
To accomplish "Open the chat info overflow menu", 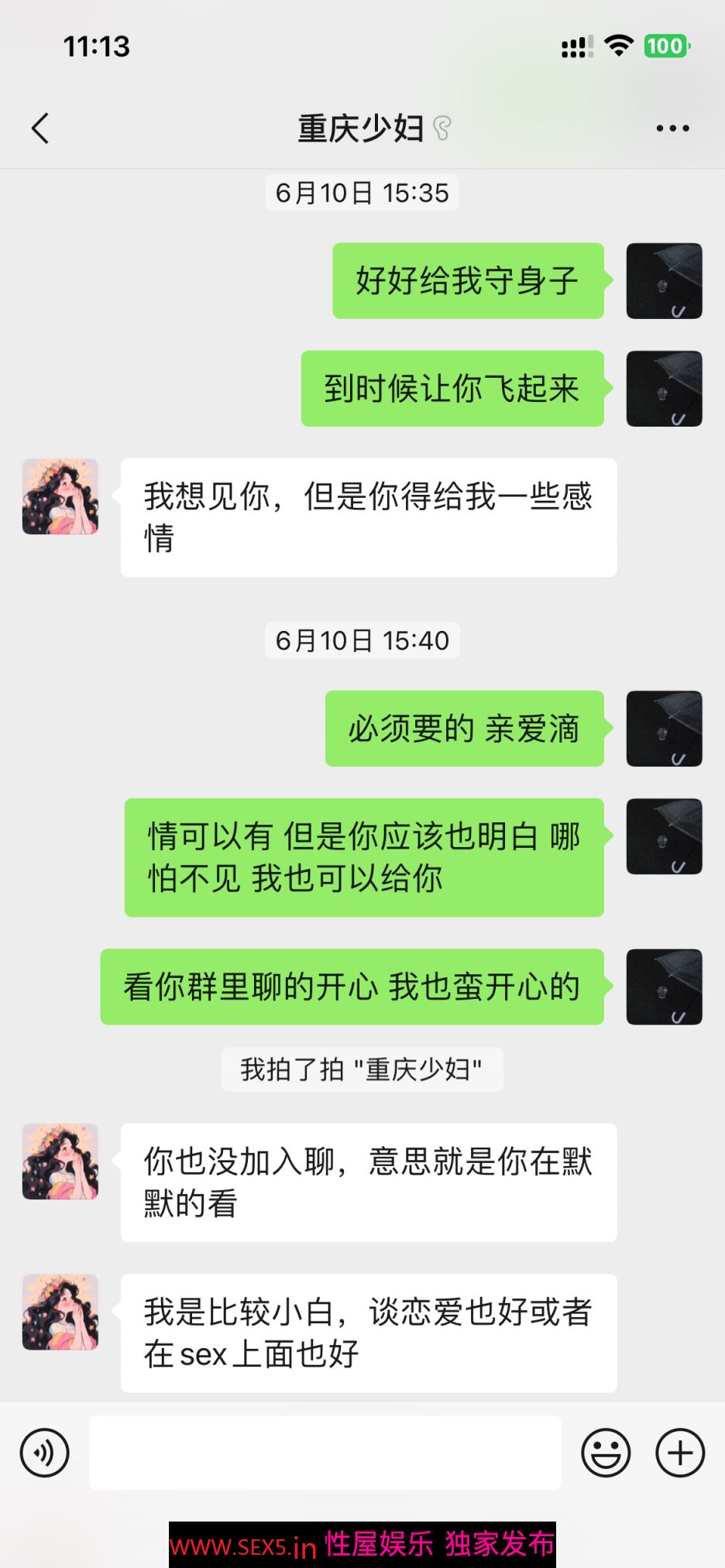I will tap(672, 129).
